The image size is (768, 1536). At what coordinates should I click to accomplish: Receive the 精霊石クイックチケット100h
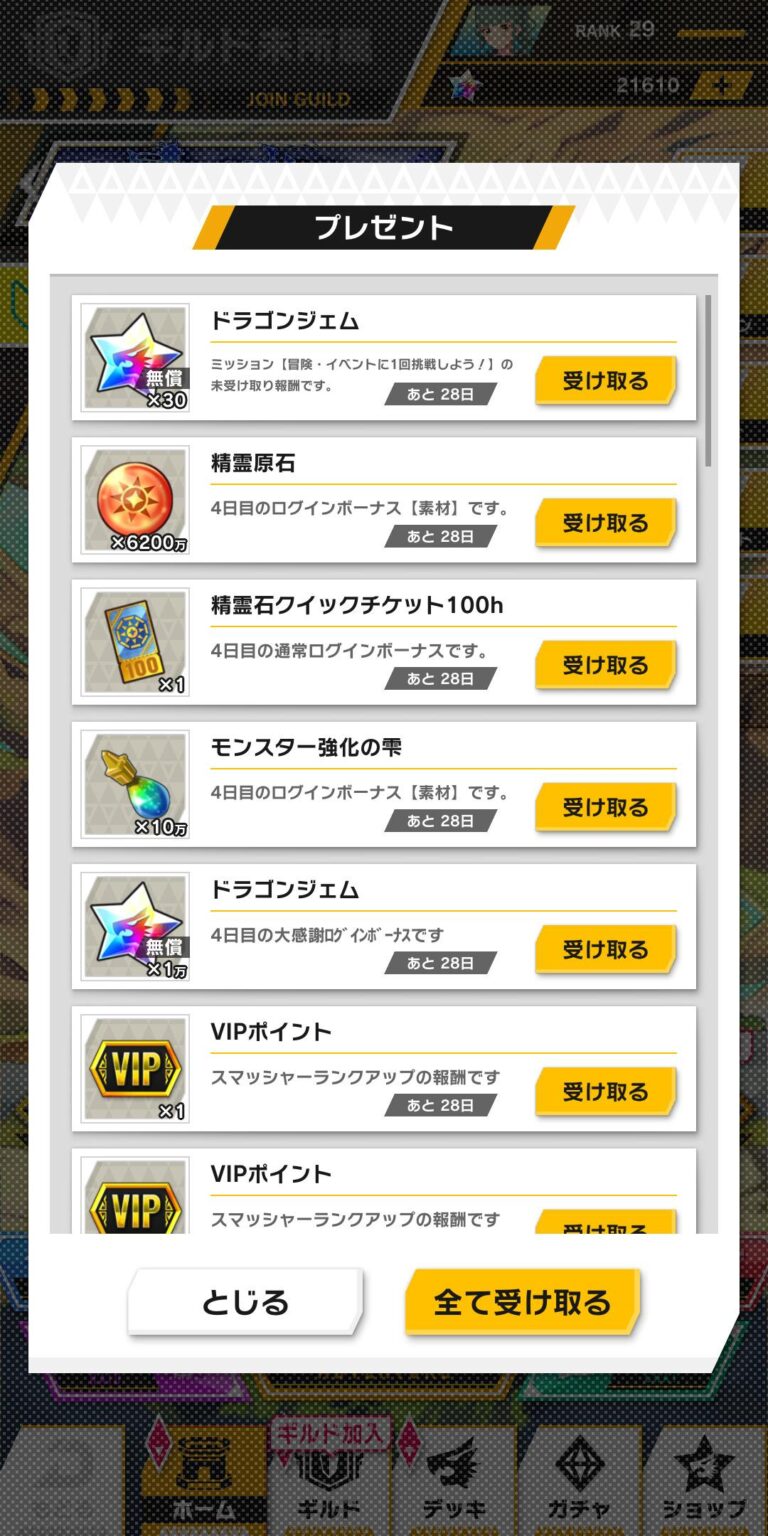[x=605, y=665]
